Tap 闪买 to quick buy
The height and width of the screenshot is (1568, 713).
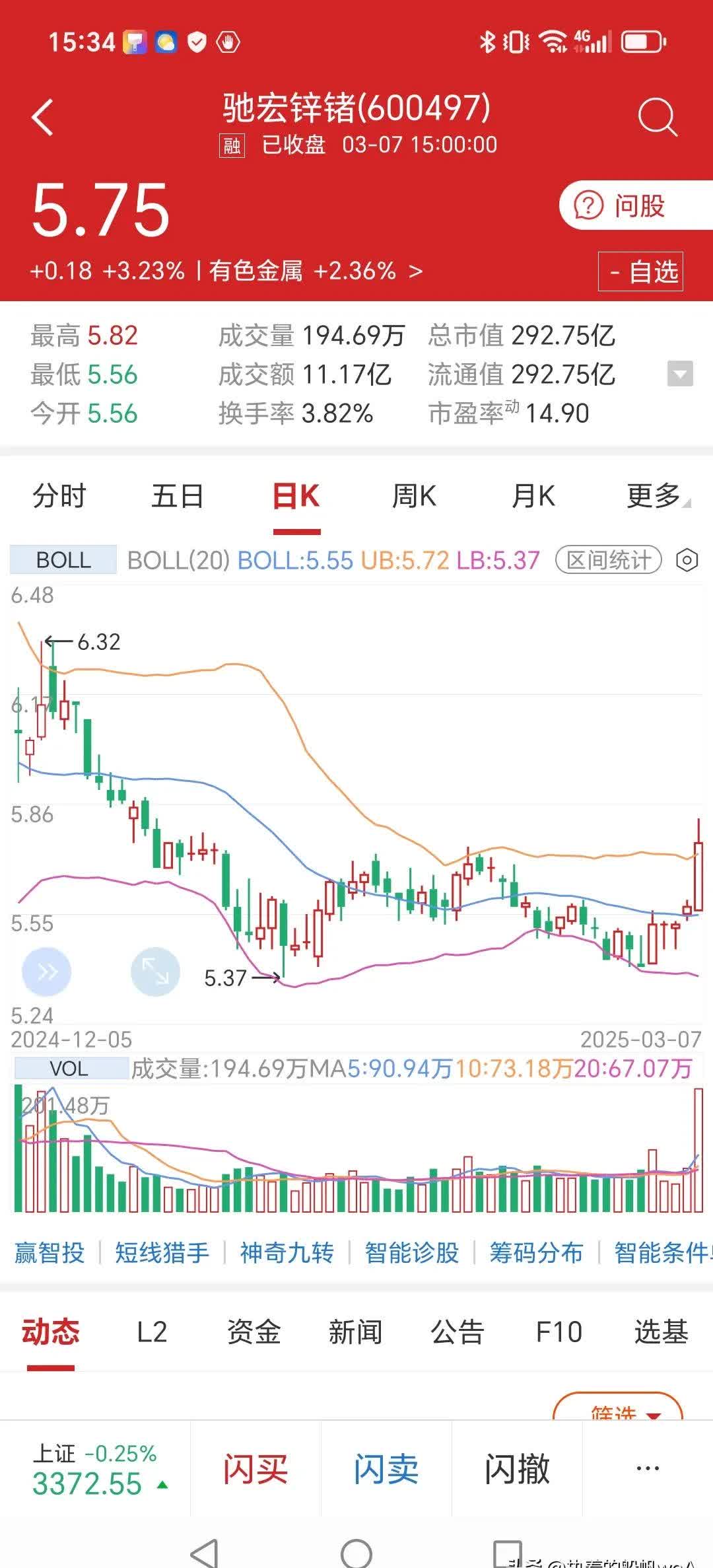[255, 1469]
